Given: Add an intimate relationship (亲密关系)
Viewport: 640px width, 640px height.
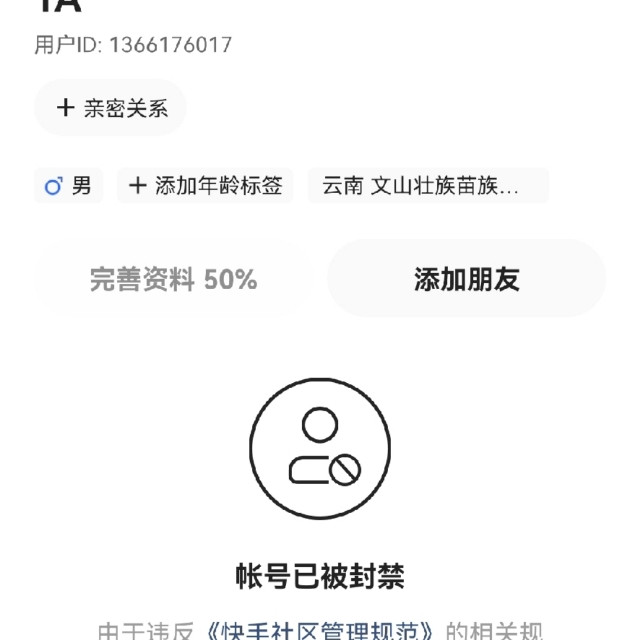Looking at the screenshot, I should (x=110, y=108).
